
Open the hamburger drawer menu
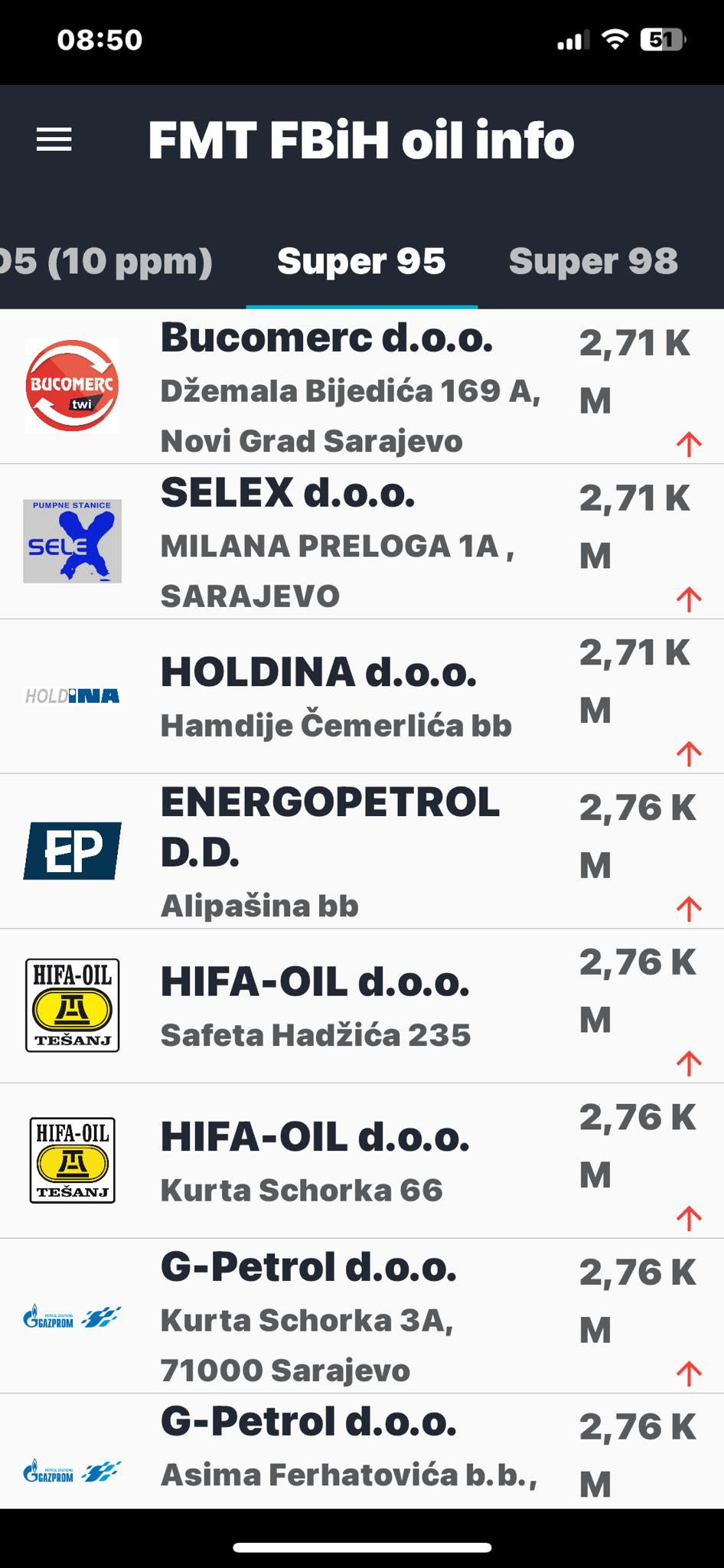pyautogui.click(x=54, y=139)
